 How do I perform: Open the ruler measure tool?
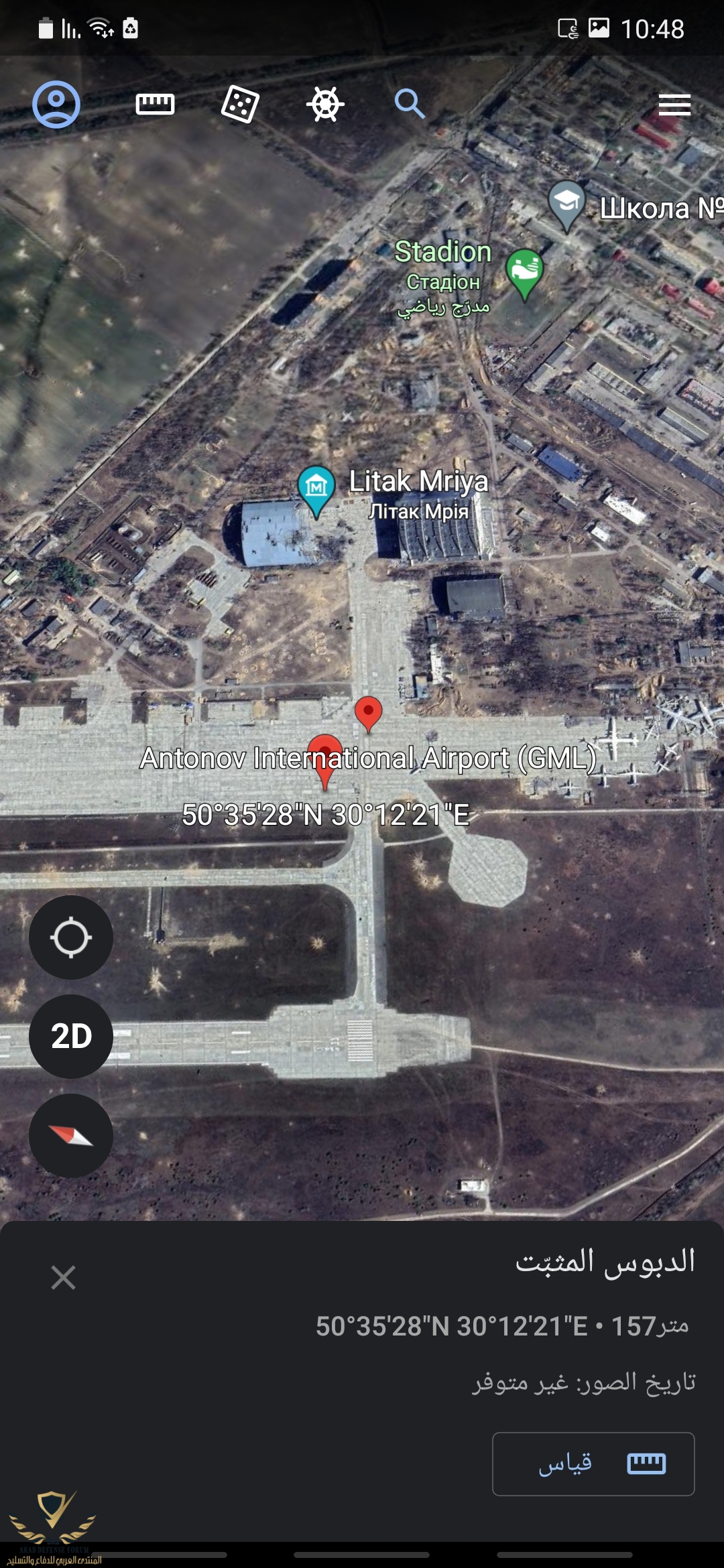click(155, 105)
